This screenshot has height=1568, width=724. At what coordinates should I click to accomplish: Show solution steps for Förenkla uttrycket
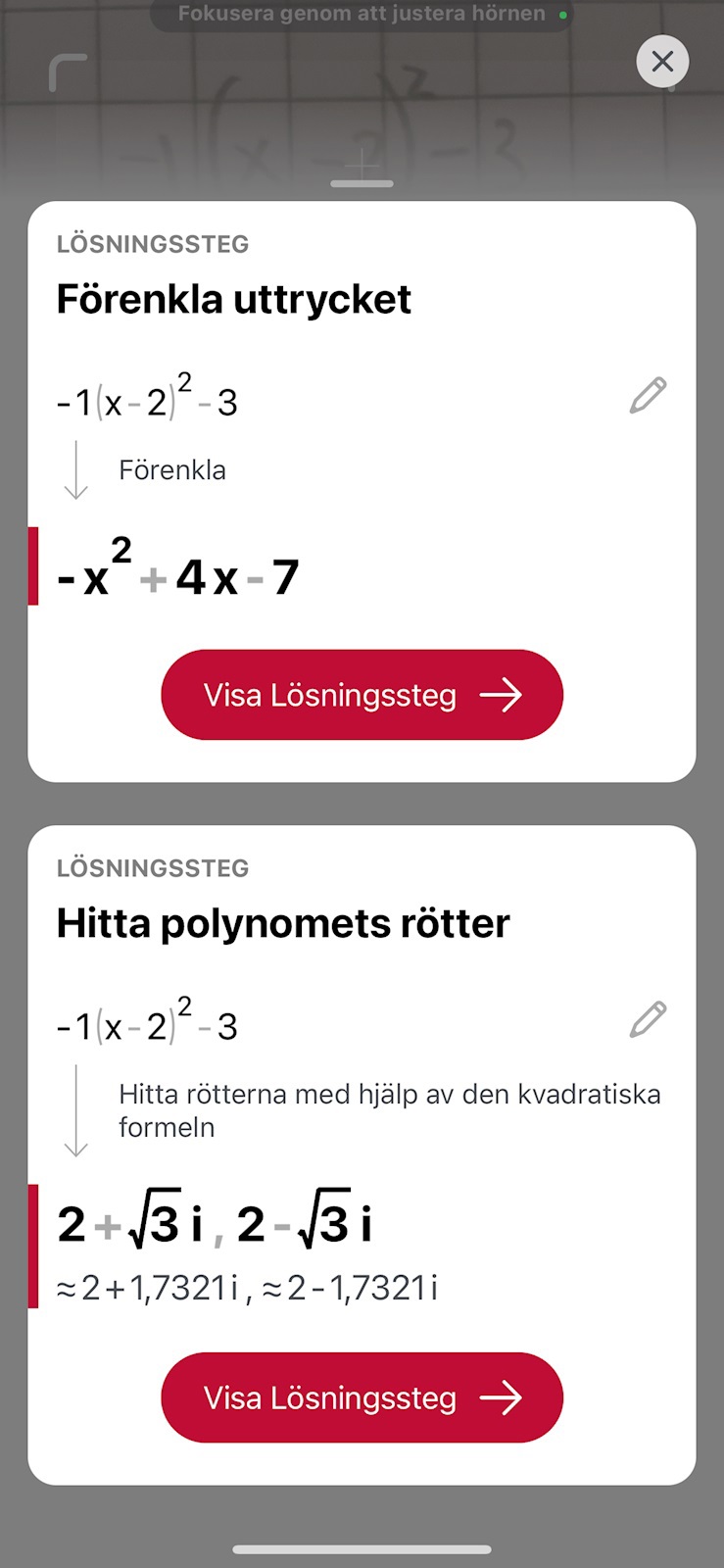(x=362, y=695)
